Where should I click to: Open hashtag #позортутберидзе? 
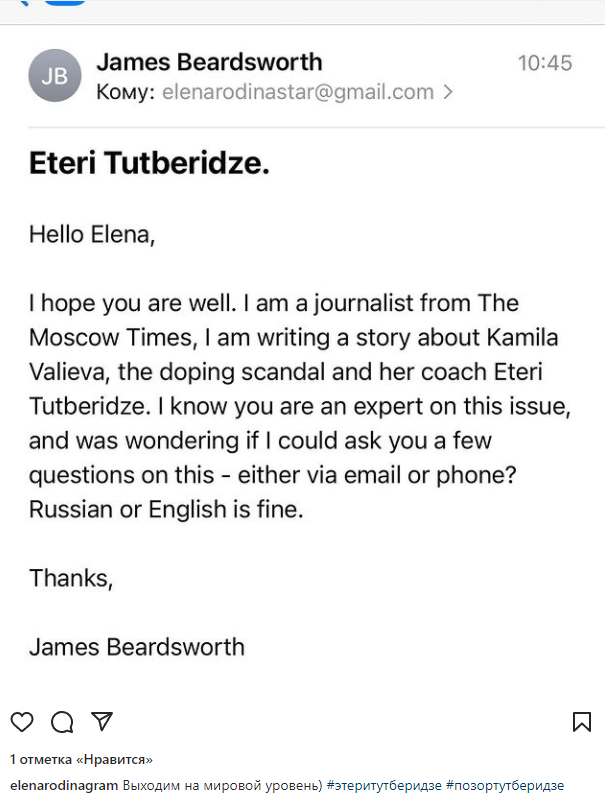point(505,784)
